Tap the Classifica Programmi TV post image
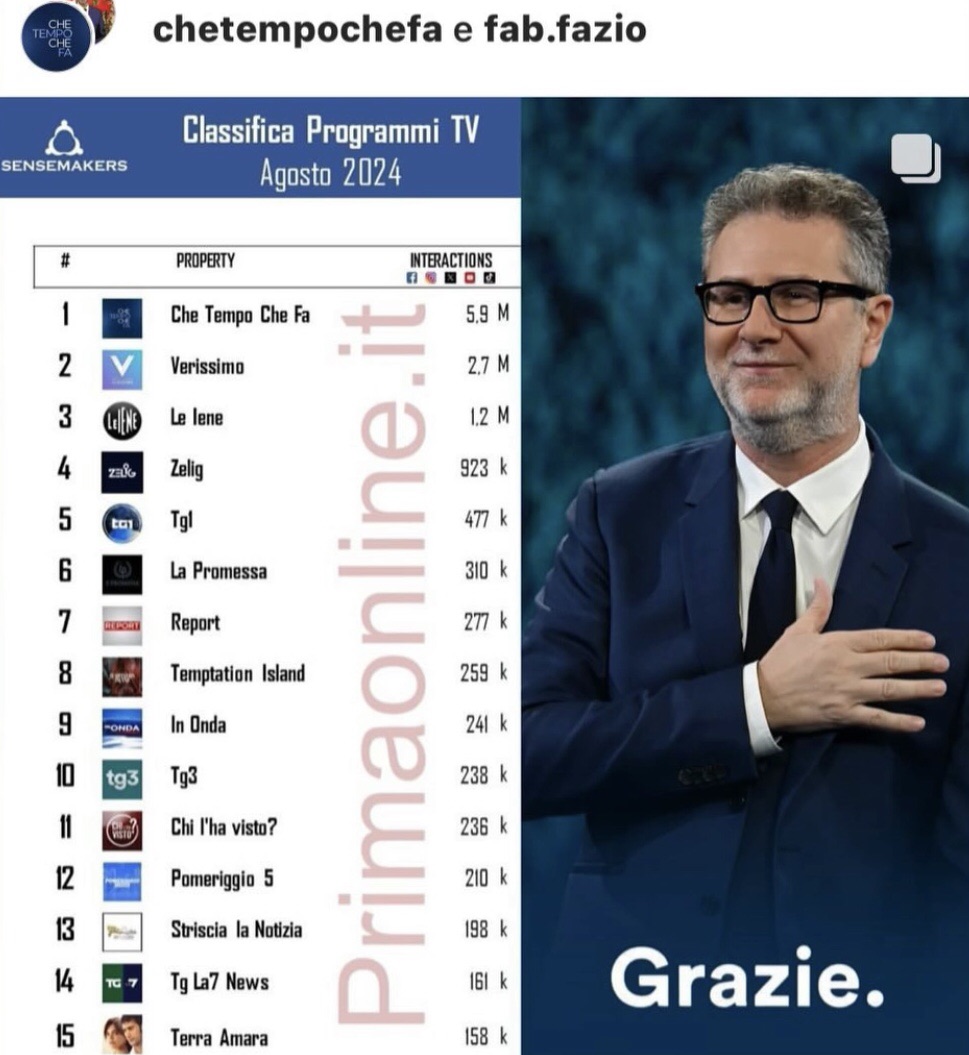The image size is (969, 1055). point(484,575)
